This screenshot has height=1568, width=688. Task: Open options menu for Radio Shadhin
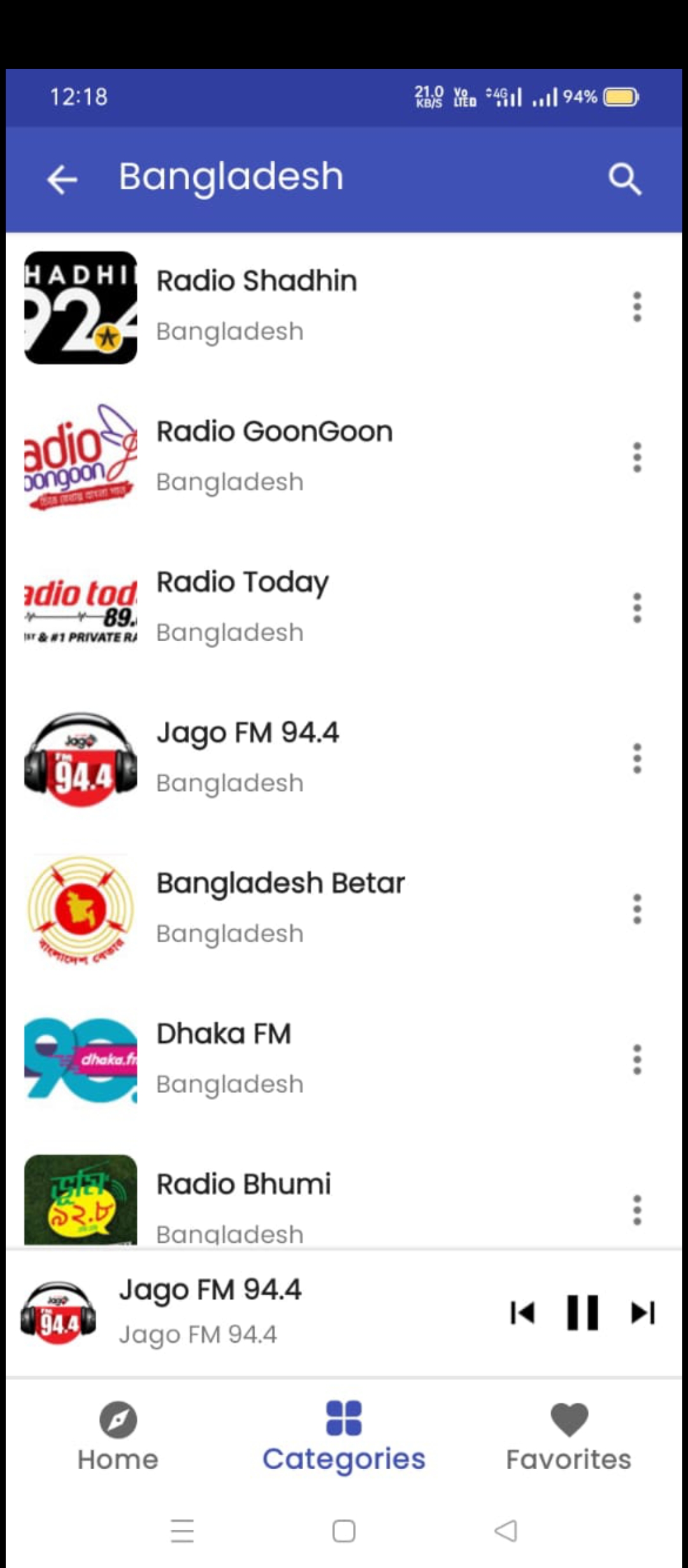(x=636, y=307)
